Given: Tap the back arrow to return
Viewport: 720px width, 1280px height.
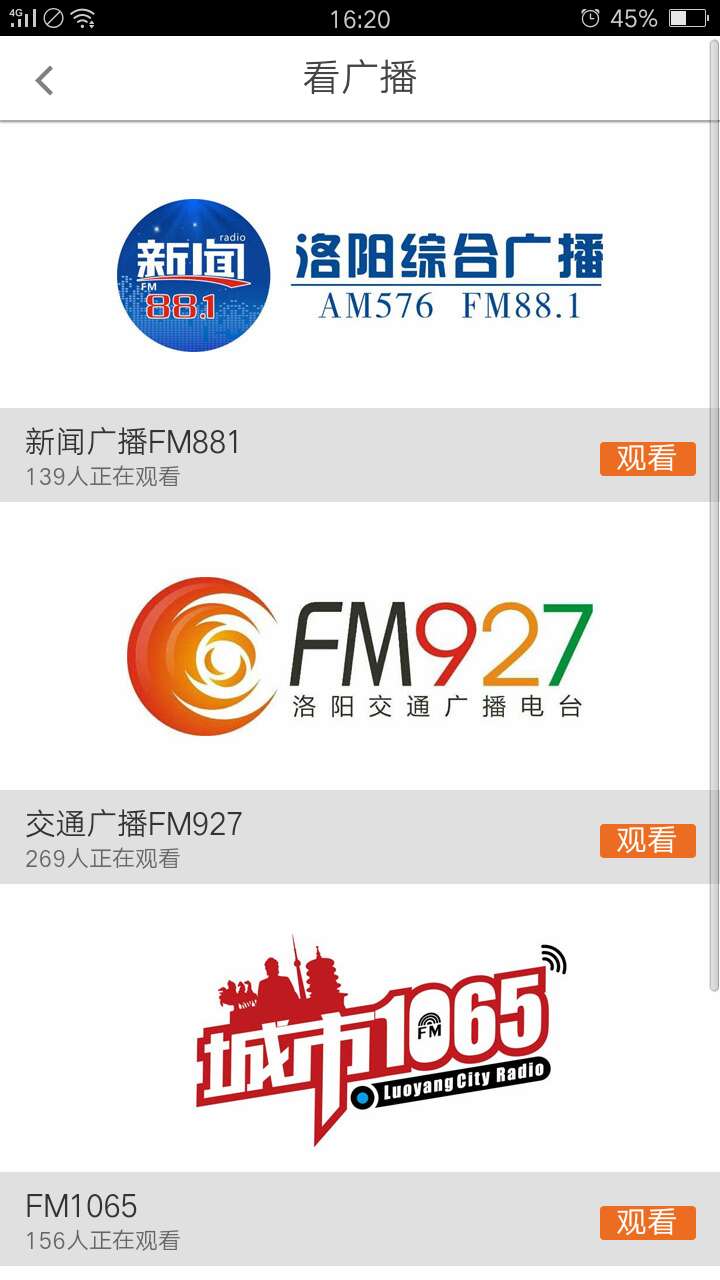Looking at the screenshot, I should tap(44, 78).
